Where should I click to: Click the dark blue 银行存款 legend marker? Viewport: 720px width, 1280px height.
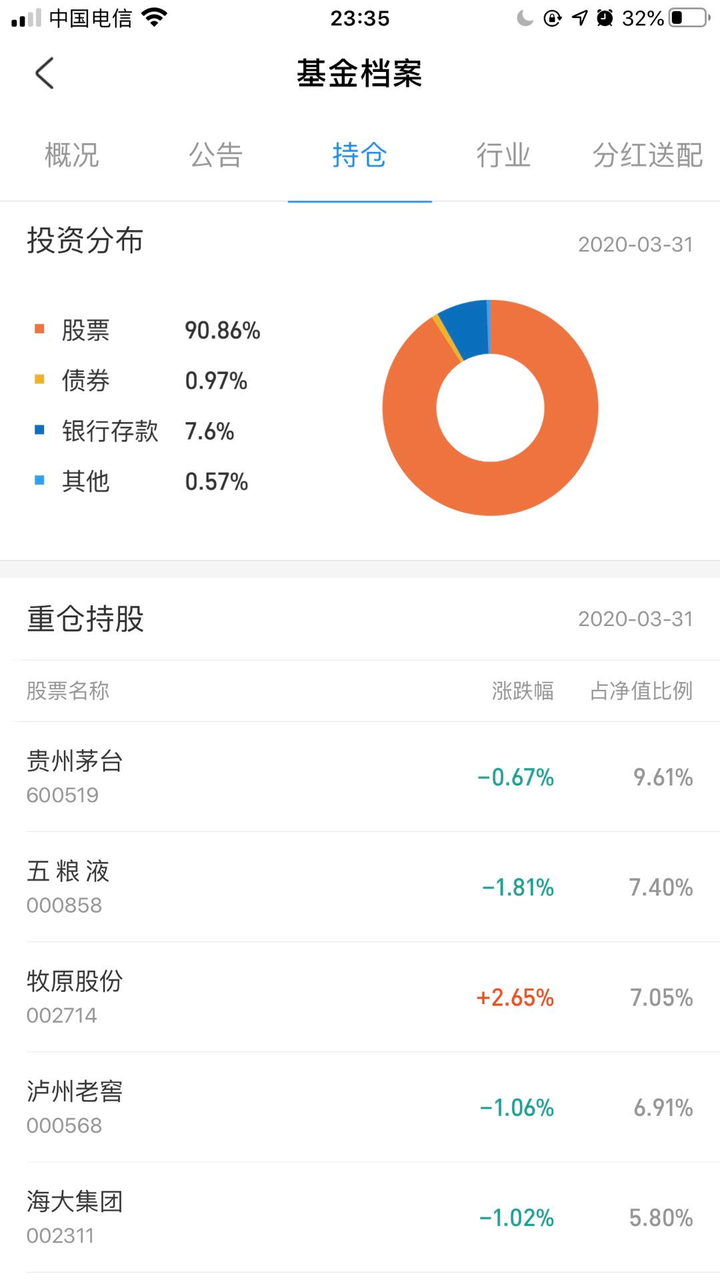click(x=38, y=430)
